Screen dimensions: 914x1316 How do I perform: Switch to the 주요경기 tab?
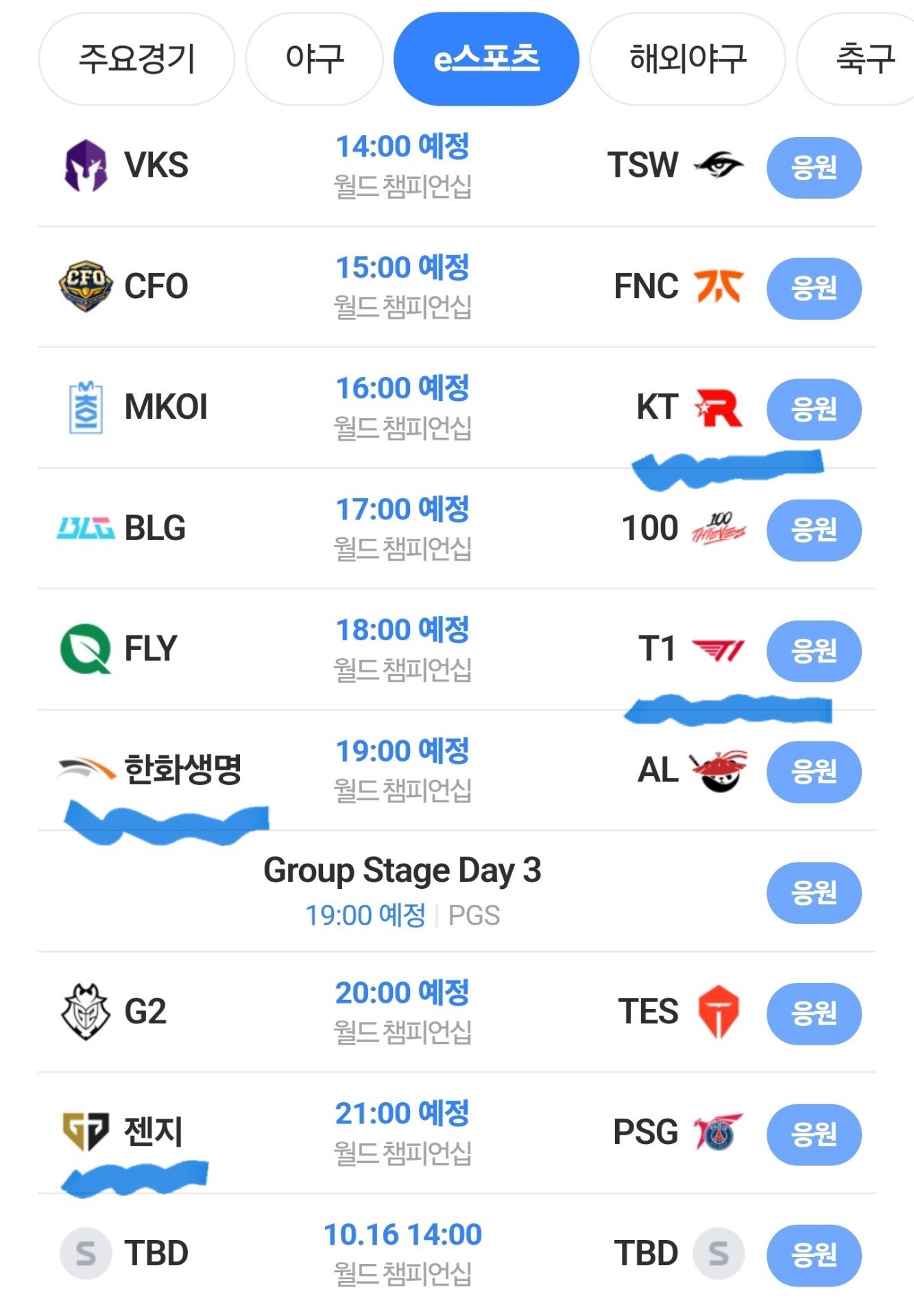pos(136,59)
